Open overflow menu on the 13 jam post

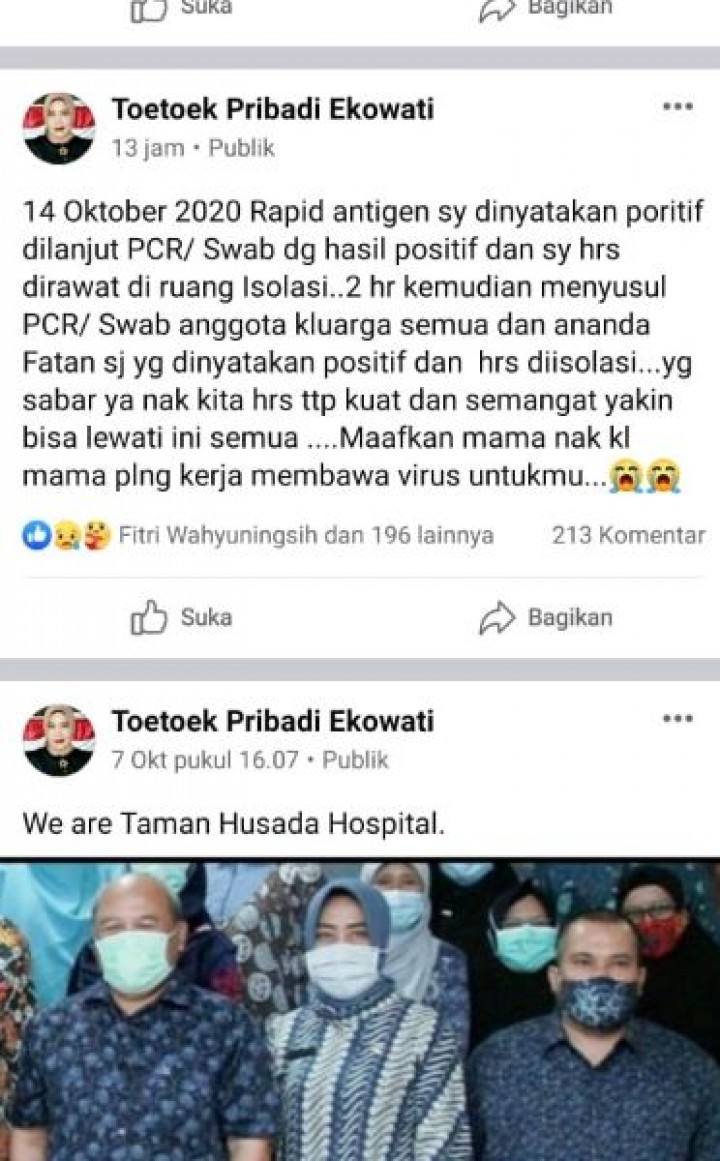[x=677, y=107]
